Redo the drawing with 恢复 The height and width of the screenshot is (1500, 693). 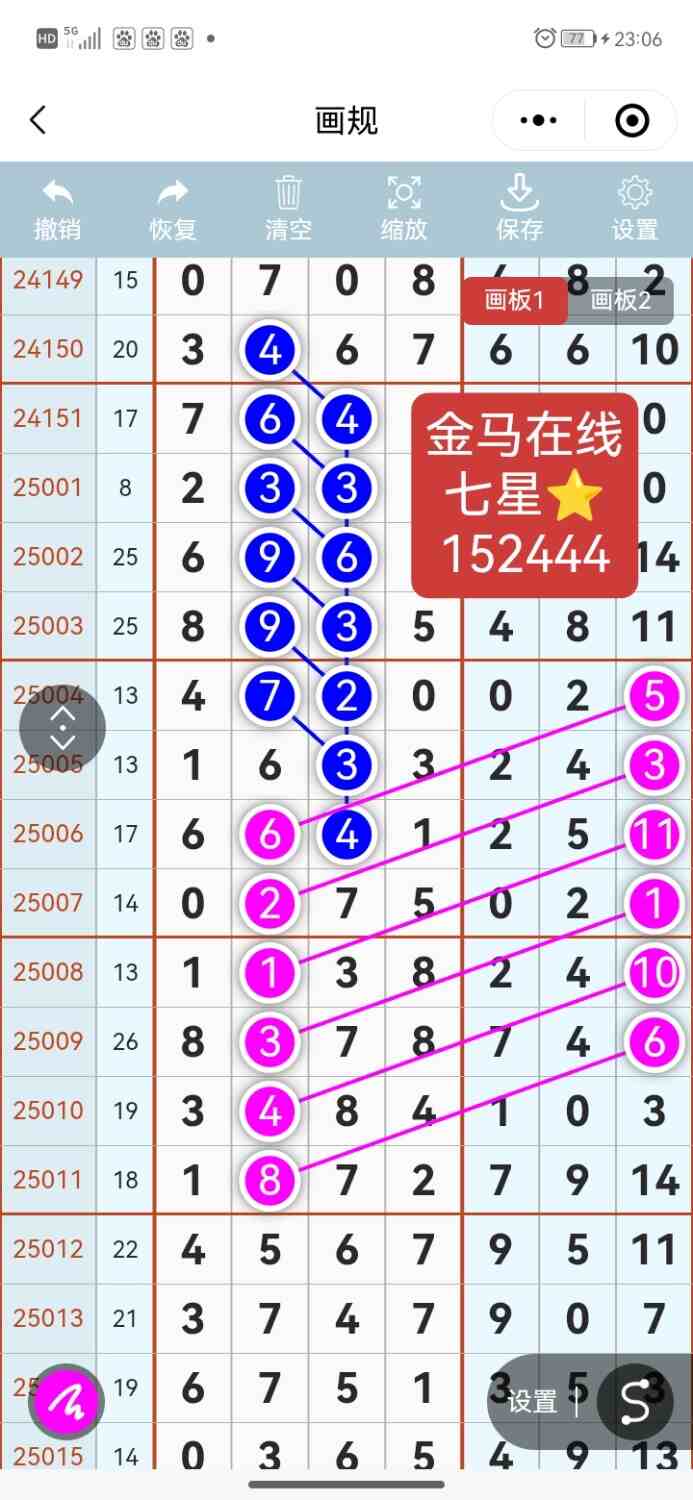[173, 209]
